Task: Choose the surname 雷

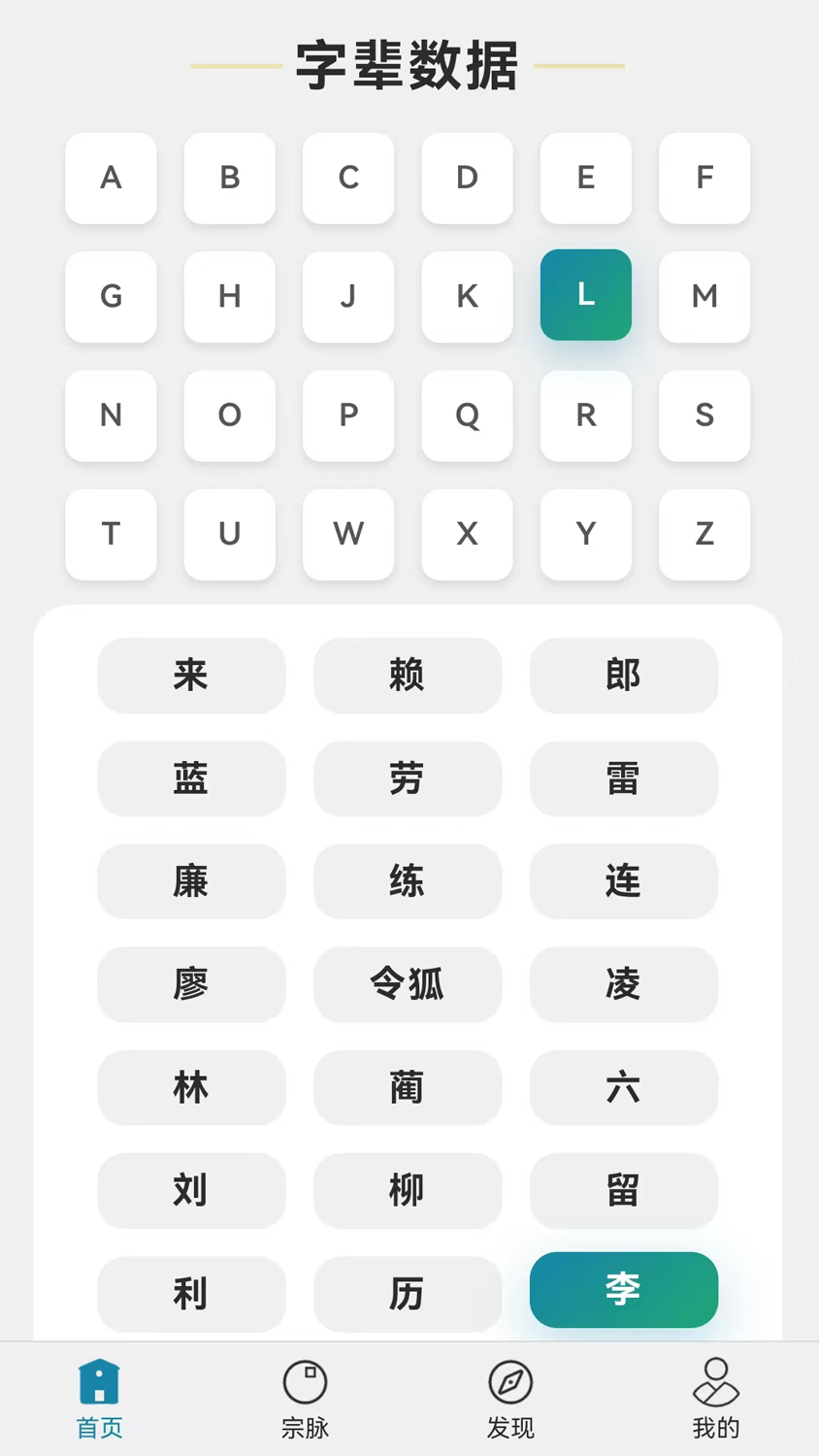Action: click(624, 778)
